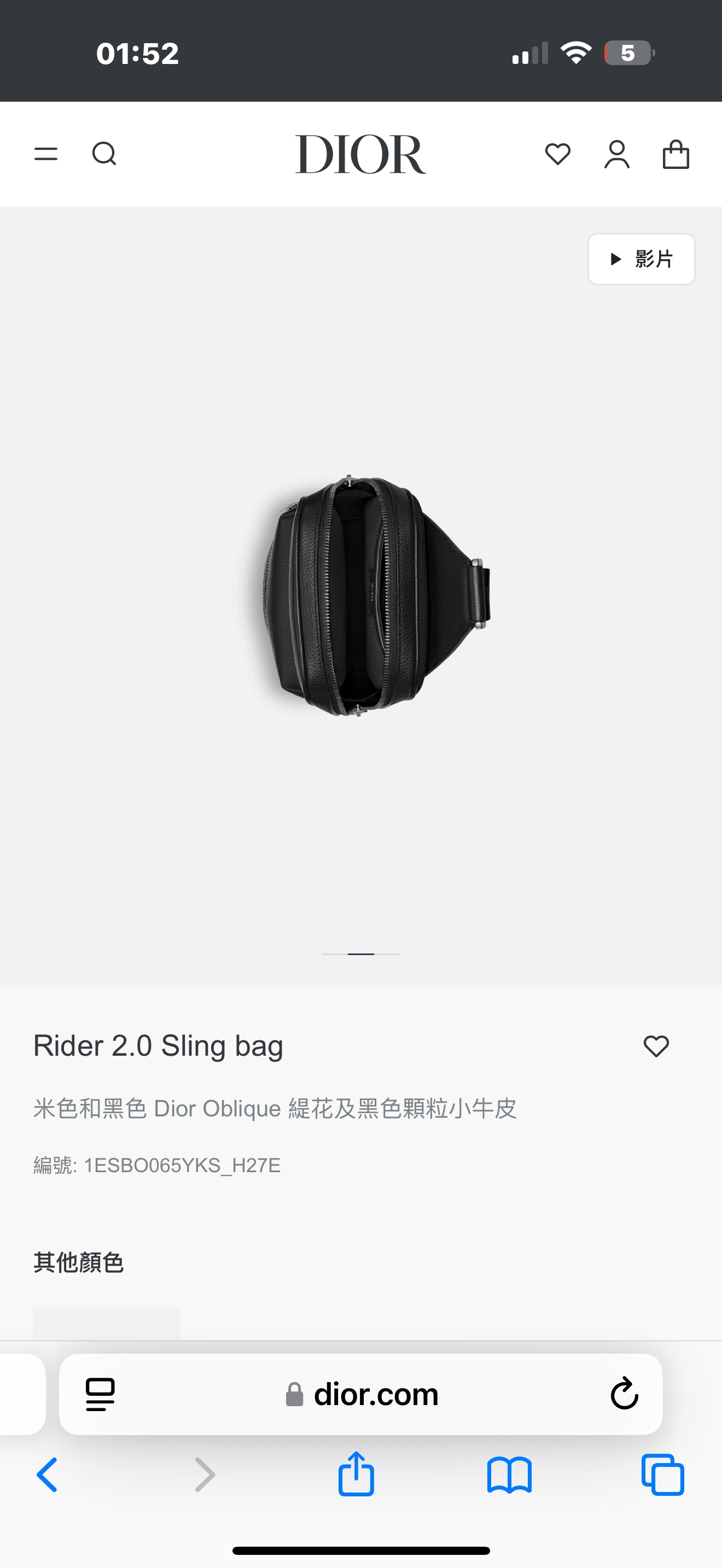Add Rider 2.0 Sling bag to wishlist
The image size is (722, 1568).
click(x=656, y=1046)
